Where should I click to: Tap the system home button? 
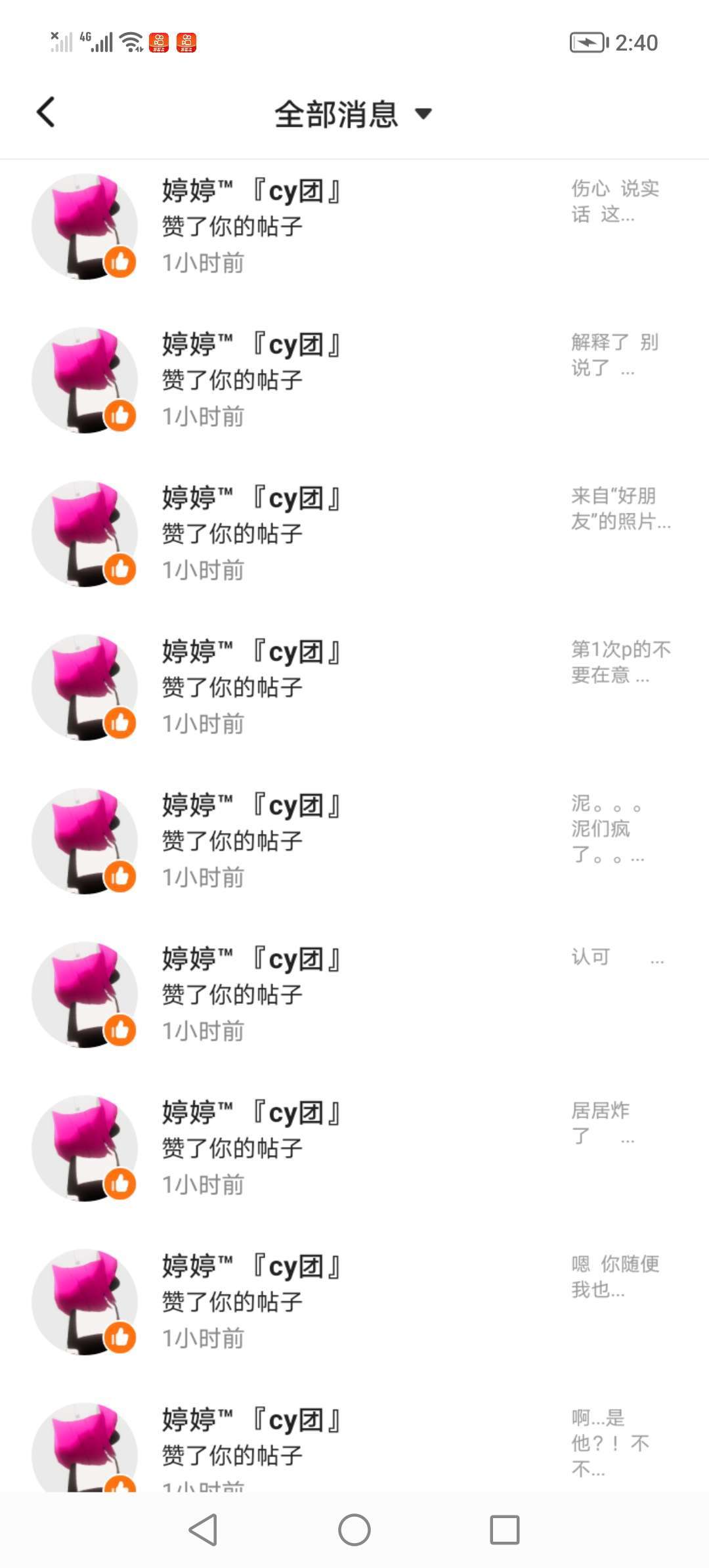pyautogui.click(x=354, y=1530)
